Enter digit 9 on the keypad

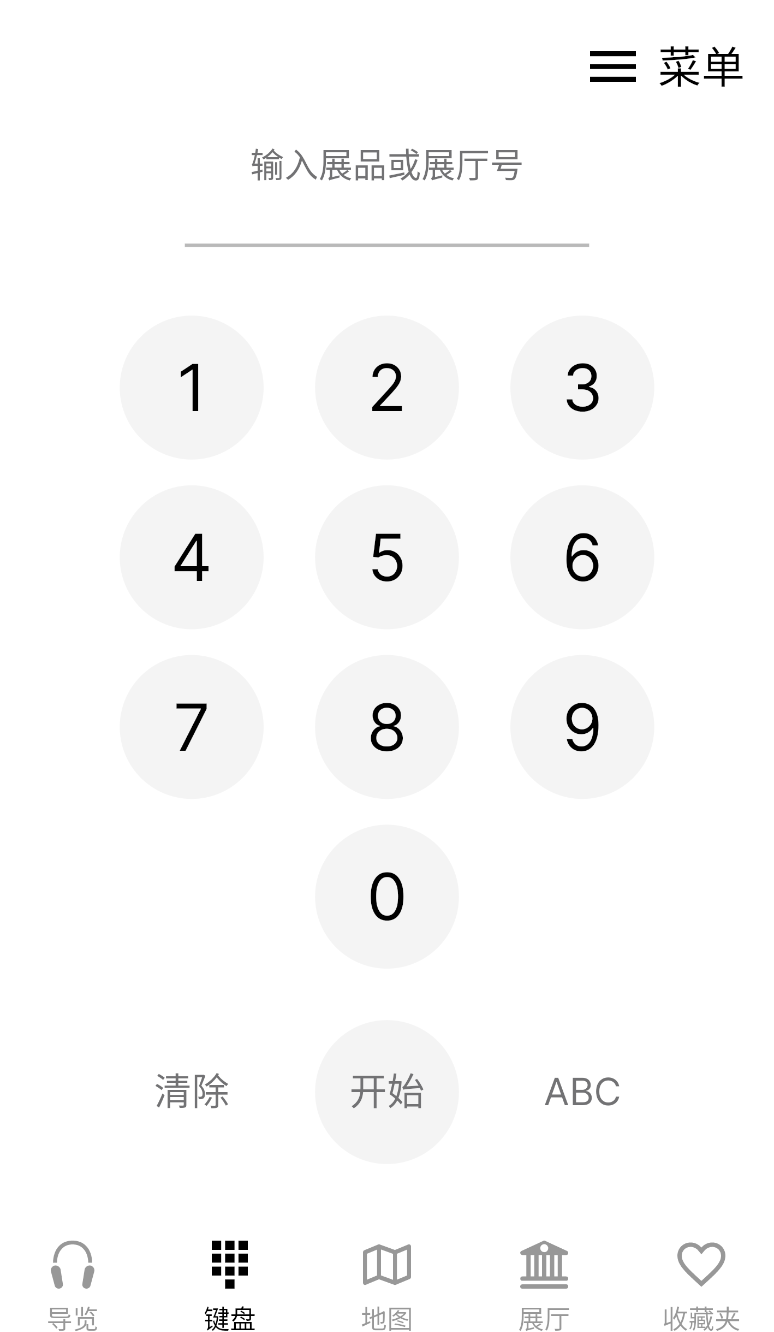(x=582, y=727)
